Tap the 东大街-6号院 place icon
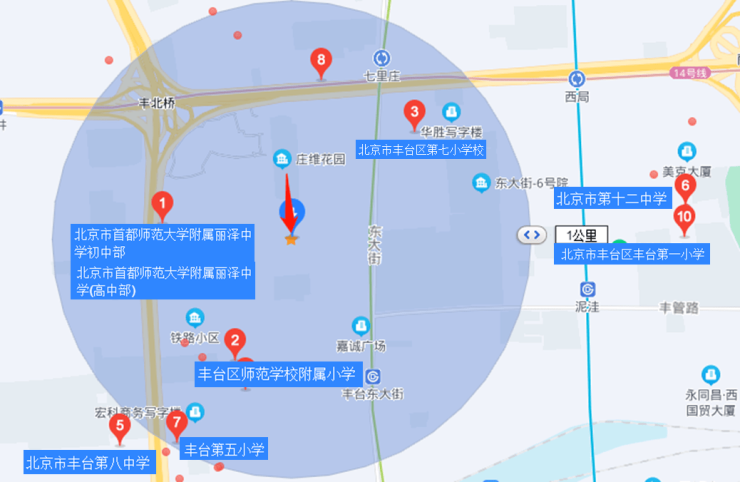The width and height of the screenshot is (740, 482). tap(481, 183)
